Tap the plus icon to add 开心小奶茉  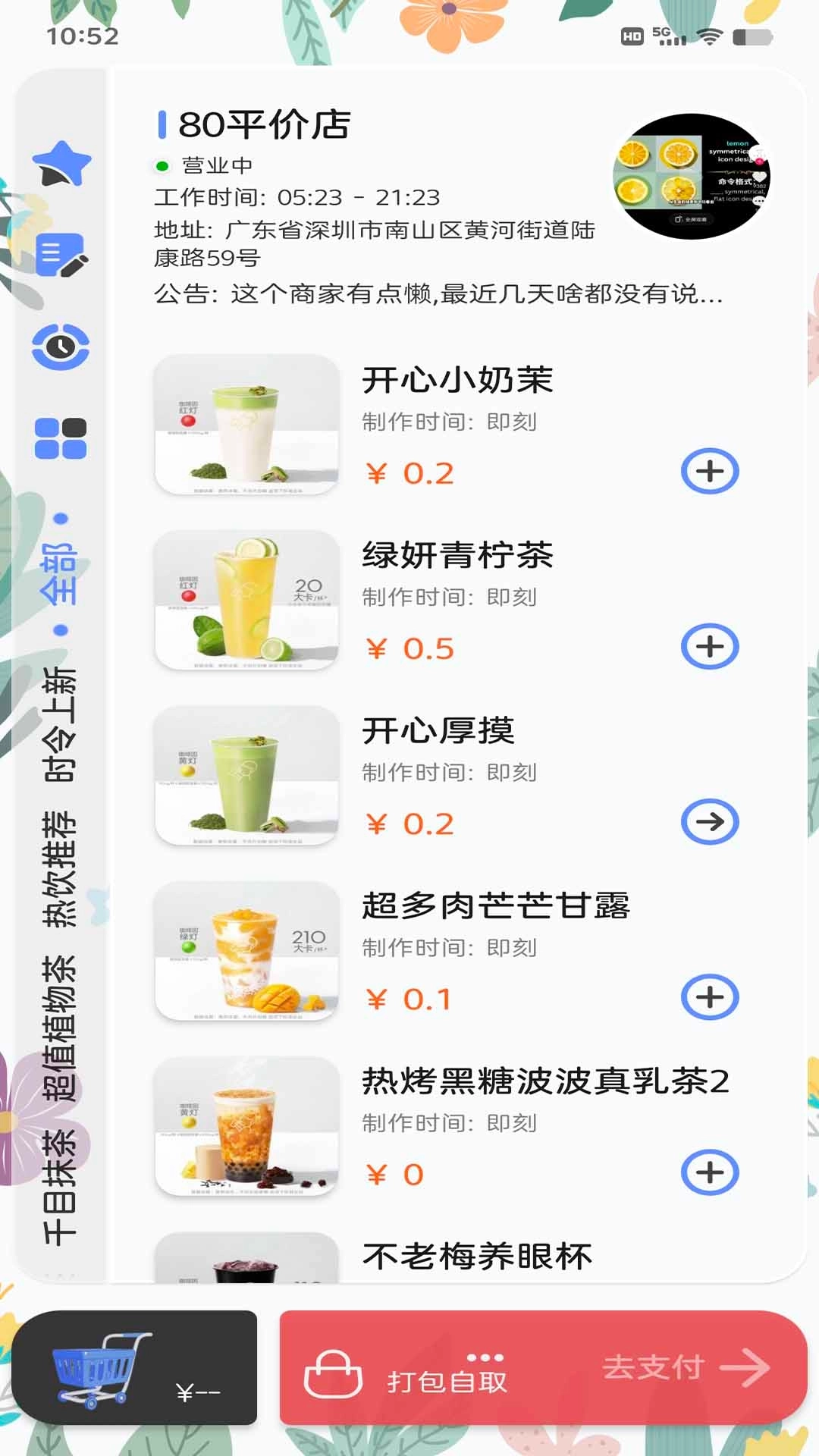(x=711, y=470)
